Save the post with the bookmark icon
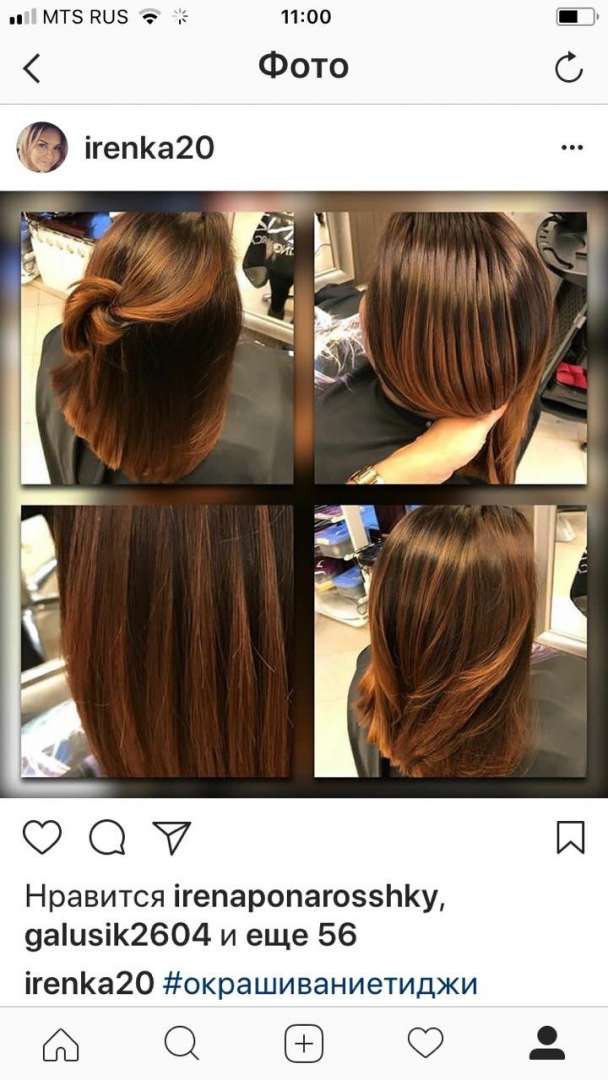This screenshot has width=608, height=1080. [x=570, y=837]
